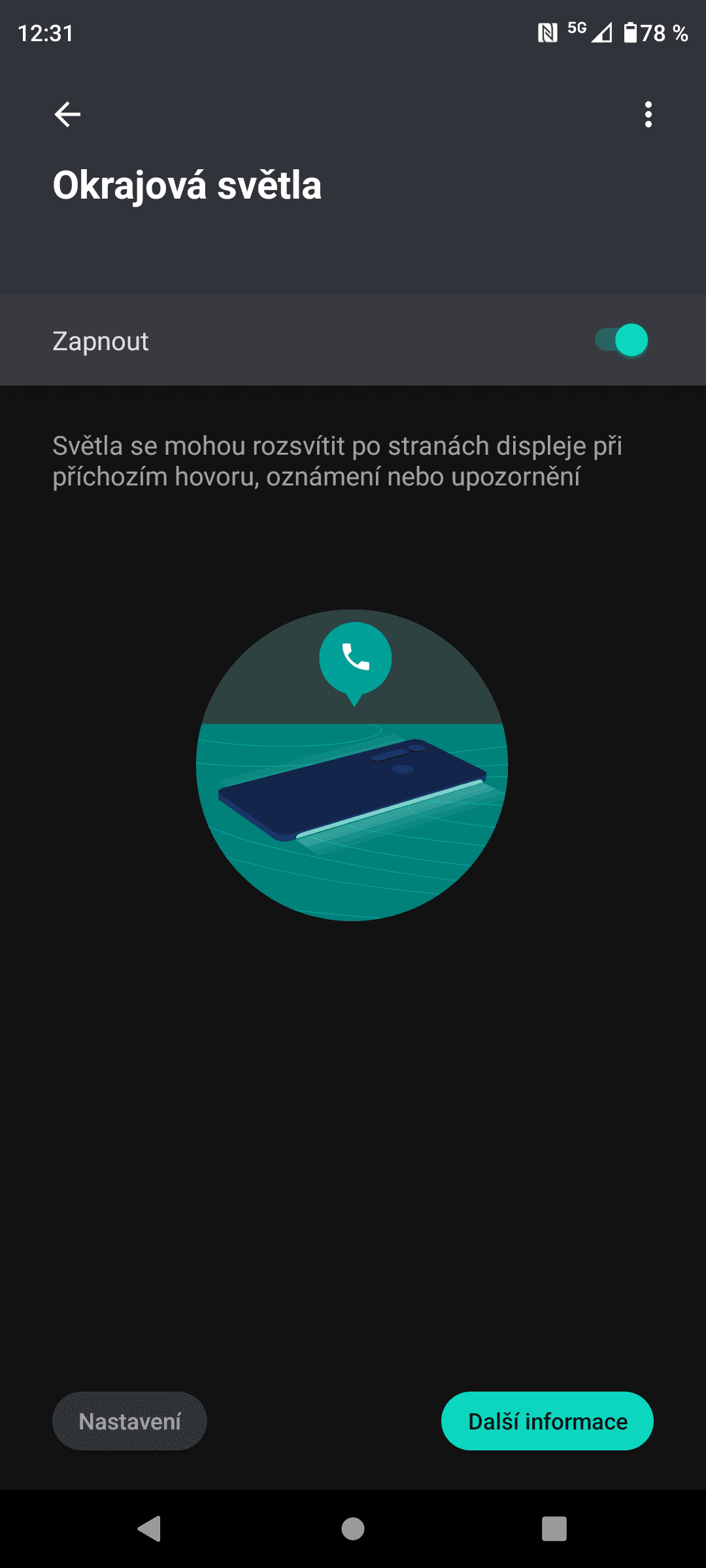The height and width of the screenshot is (1568, 706).
Task: Show recent apps via navigation bar
Action: pos(554,1529)
